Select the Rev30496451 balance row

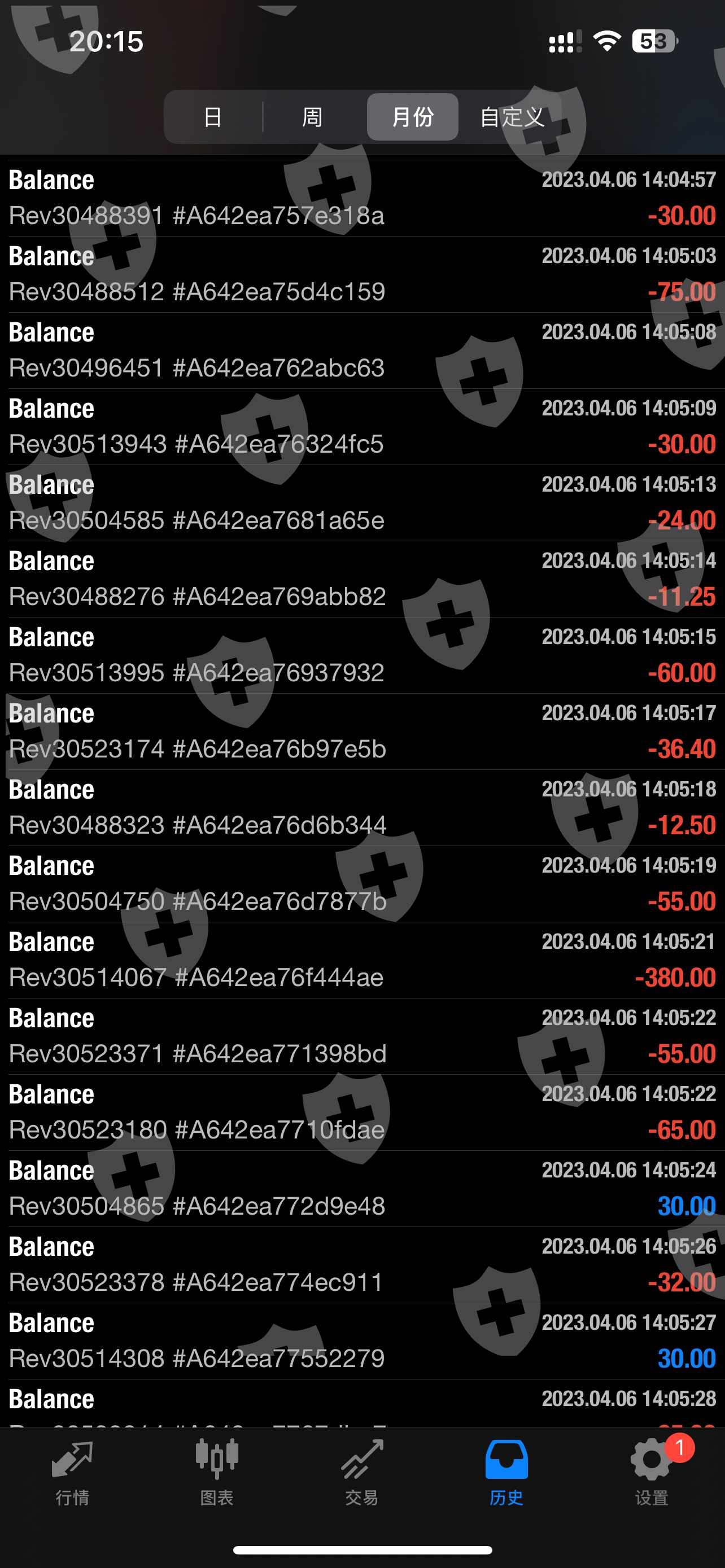[x=362, y=350]
